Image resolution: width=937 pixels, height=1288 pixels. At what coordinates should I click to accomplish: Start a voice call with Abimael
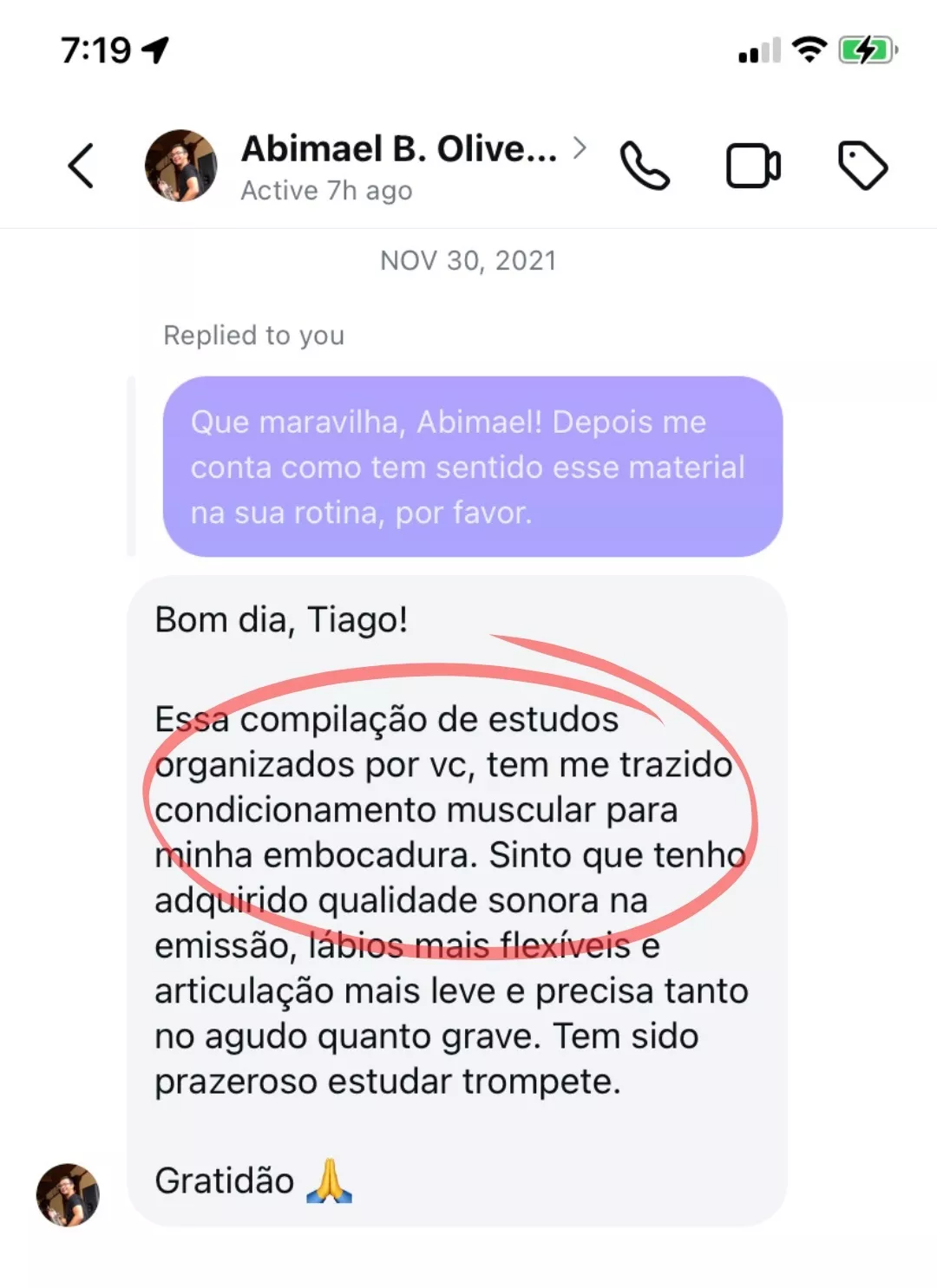point(645,165)
